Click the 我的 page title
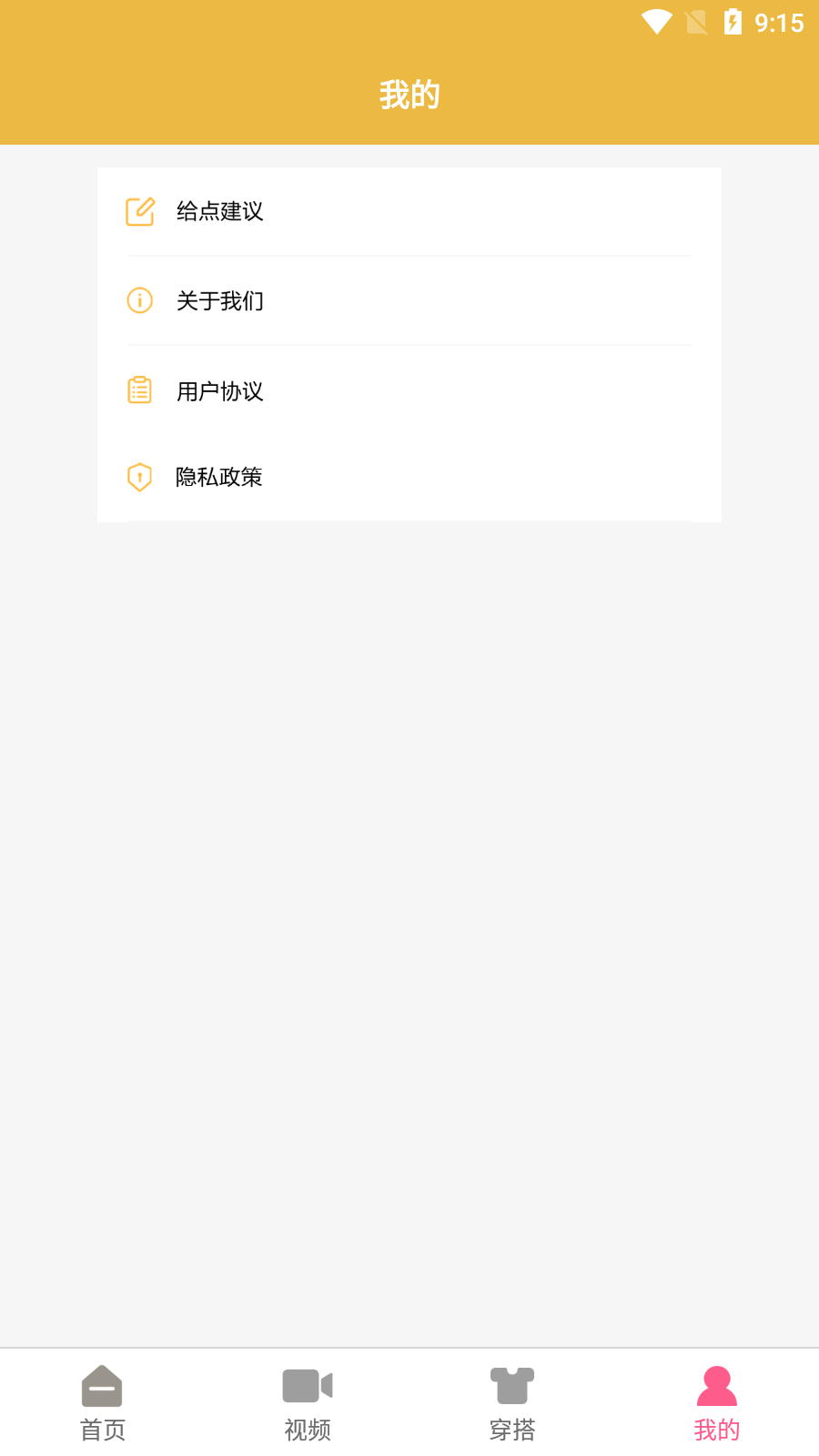 [x=409, y=95]
